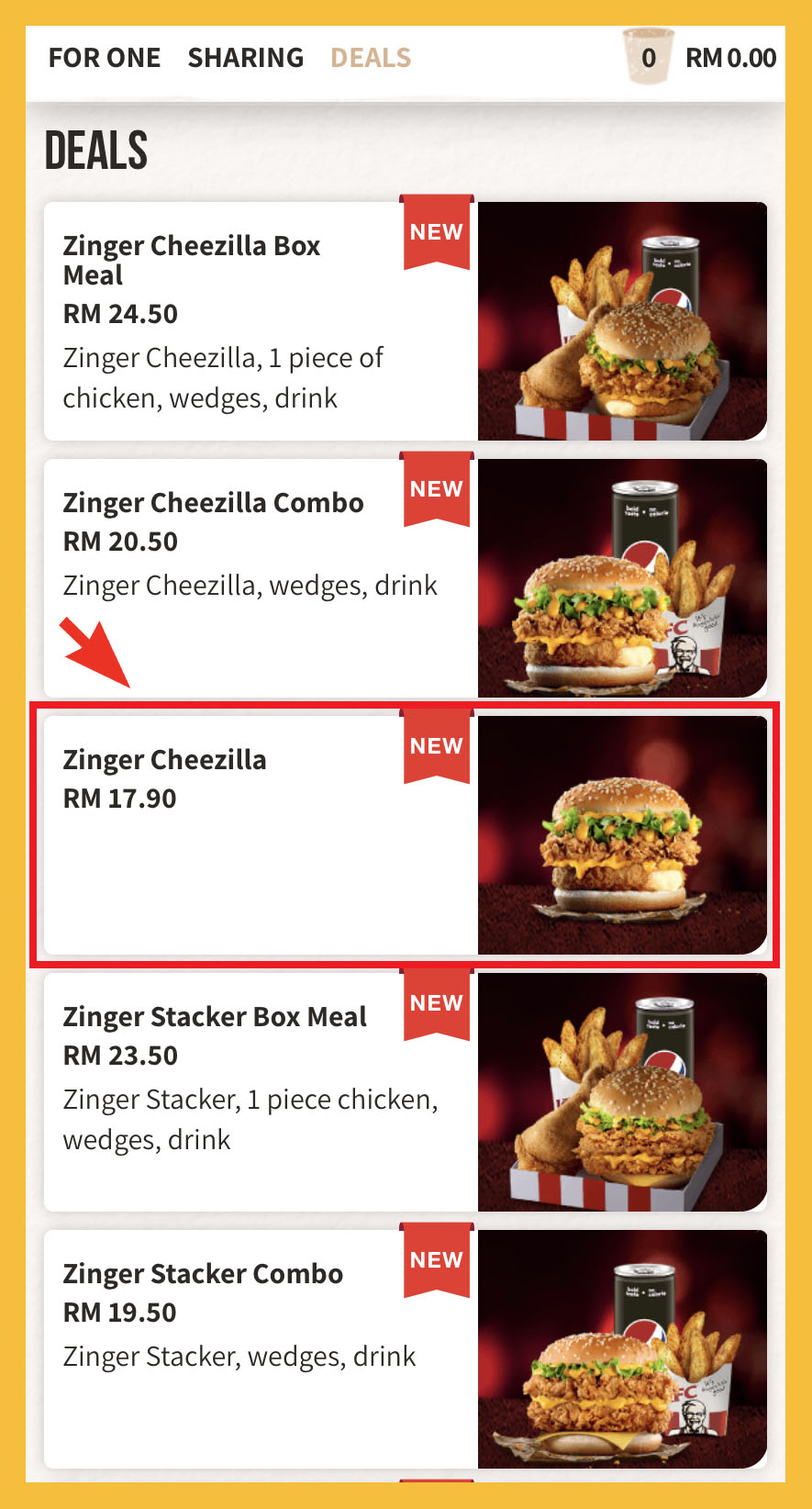Open the Zinger Stacker Box Meal deal
The width and height of the screenshot is (812, 1509).
(406, 1092)
